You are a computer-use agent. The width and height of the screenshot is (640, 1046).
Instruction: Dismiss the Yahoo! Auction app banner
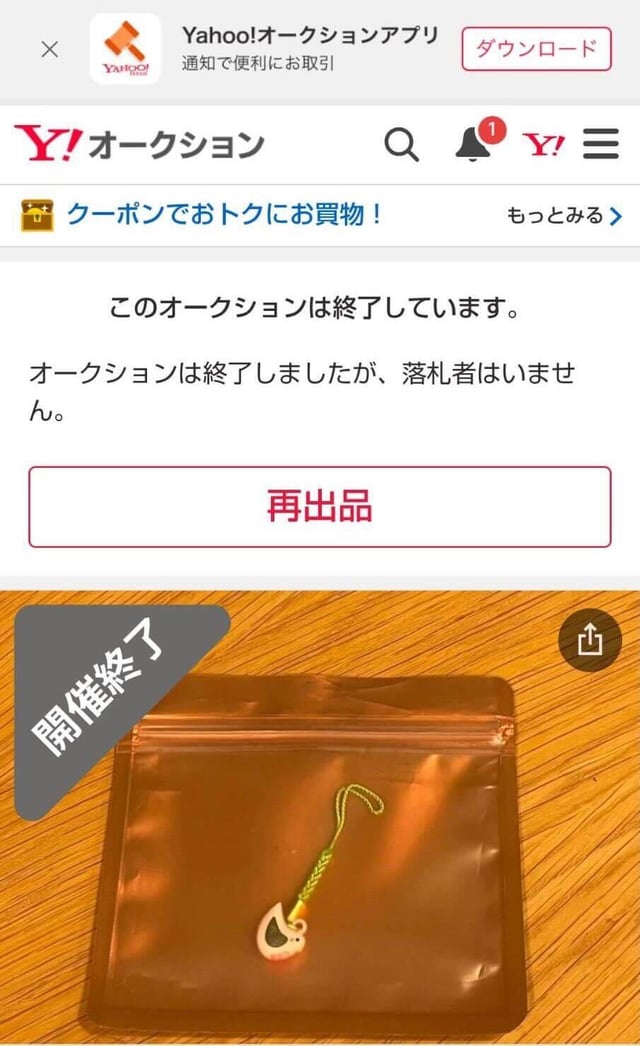click(49, 49)
